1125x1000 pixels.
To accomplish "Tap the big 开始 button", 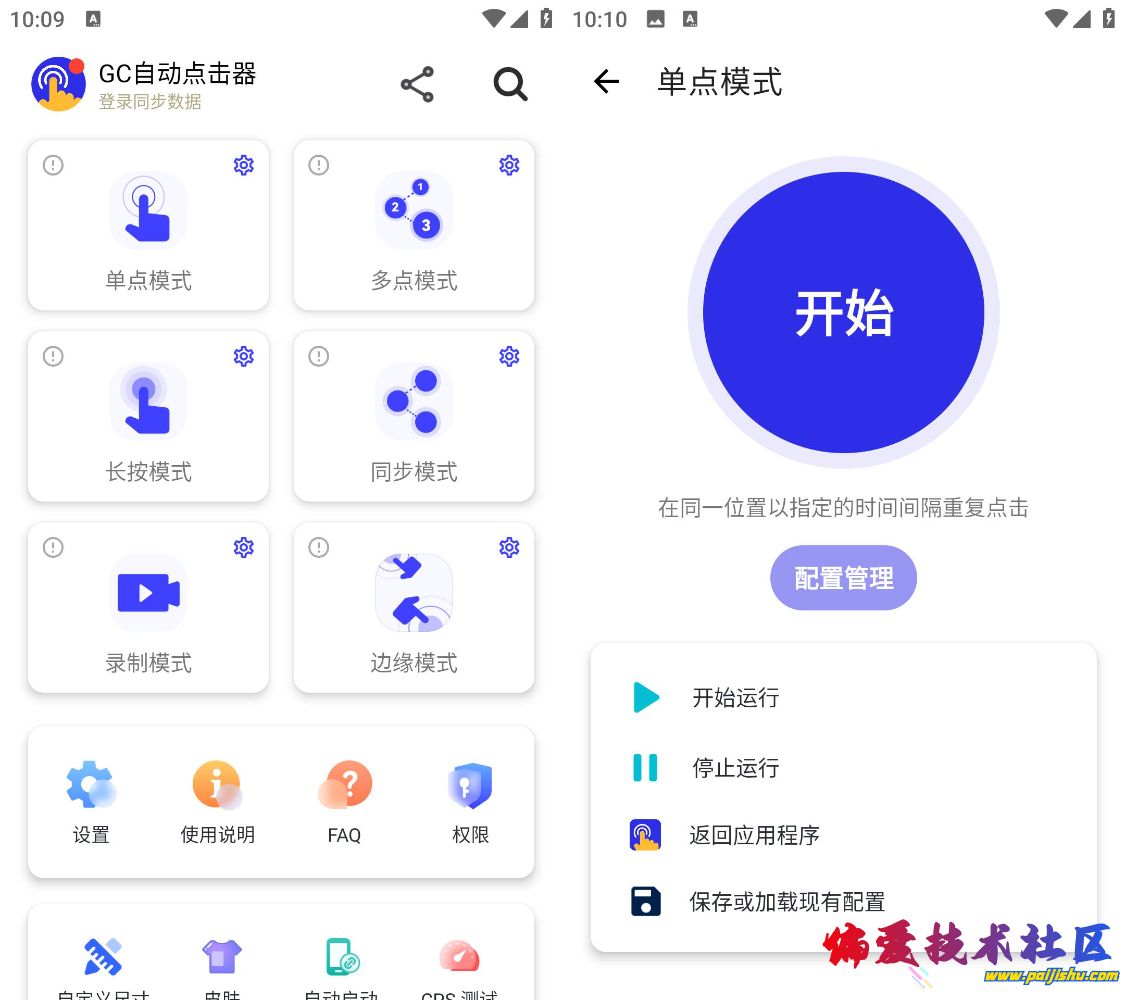I will (x=843, y=313).
